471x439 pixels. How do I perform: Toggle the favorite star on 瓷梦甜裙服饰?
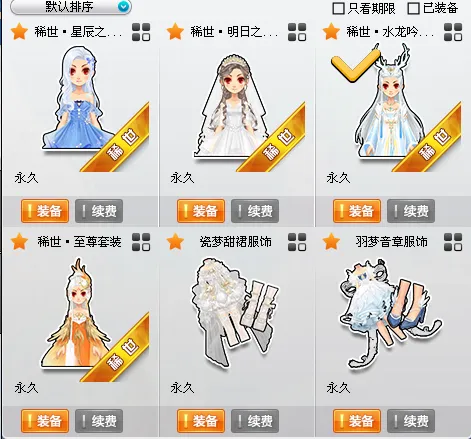click(x=175, y=241)
